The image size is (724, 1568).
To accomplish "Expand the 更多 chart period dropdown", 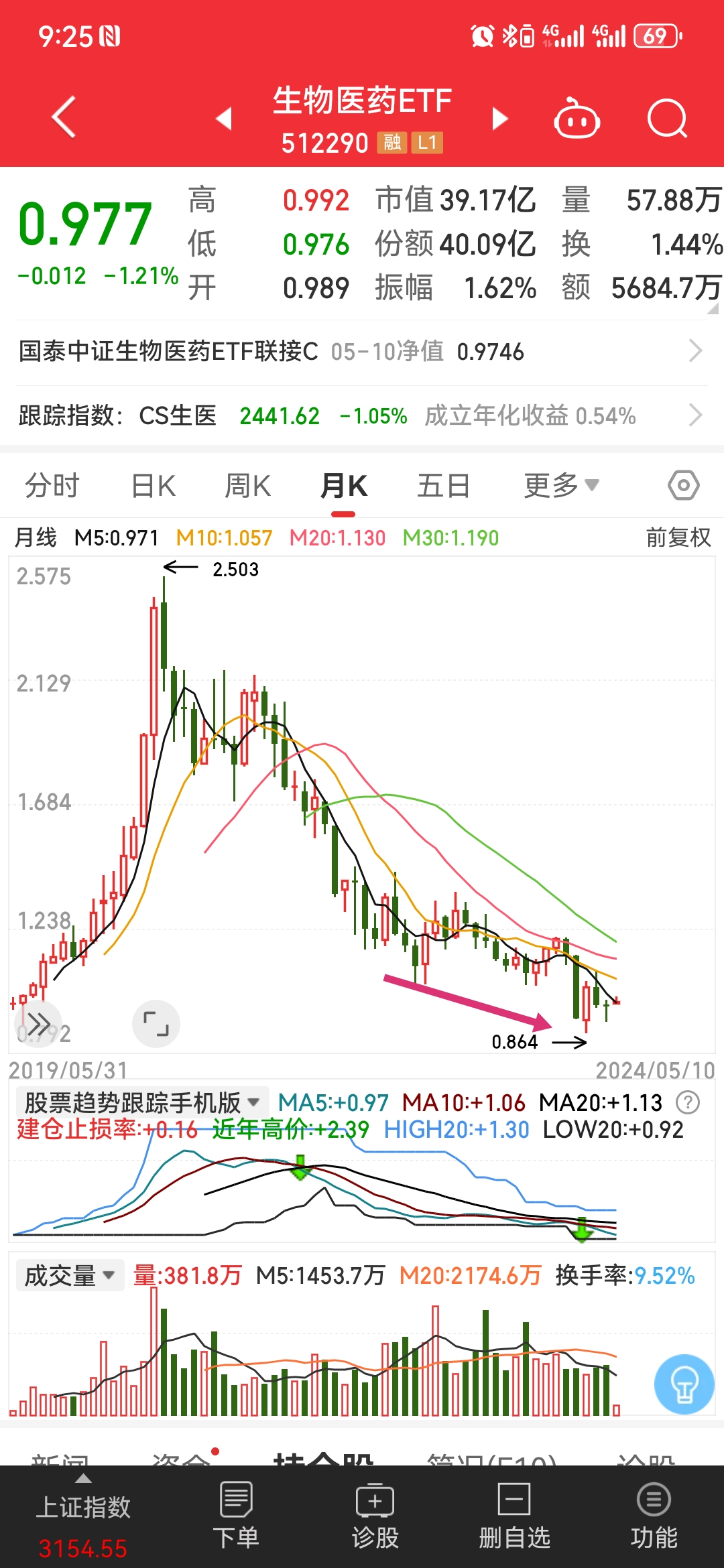I will pyautogui.click(x=561, y=486).
